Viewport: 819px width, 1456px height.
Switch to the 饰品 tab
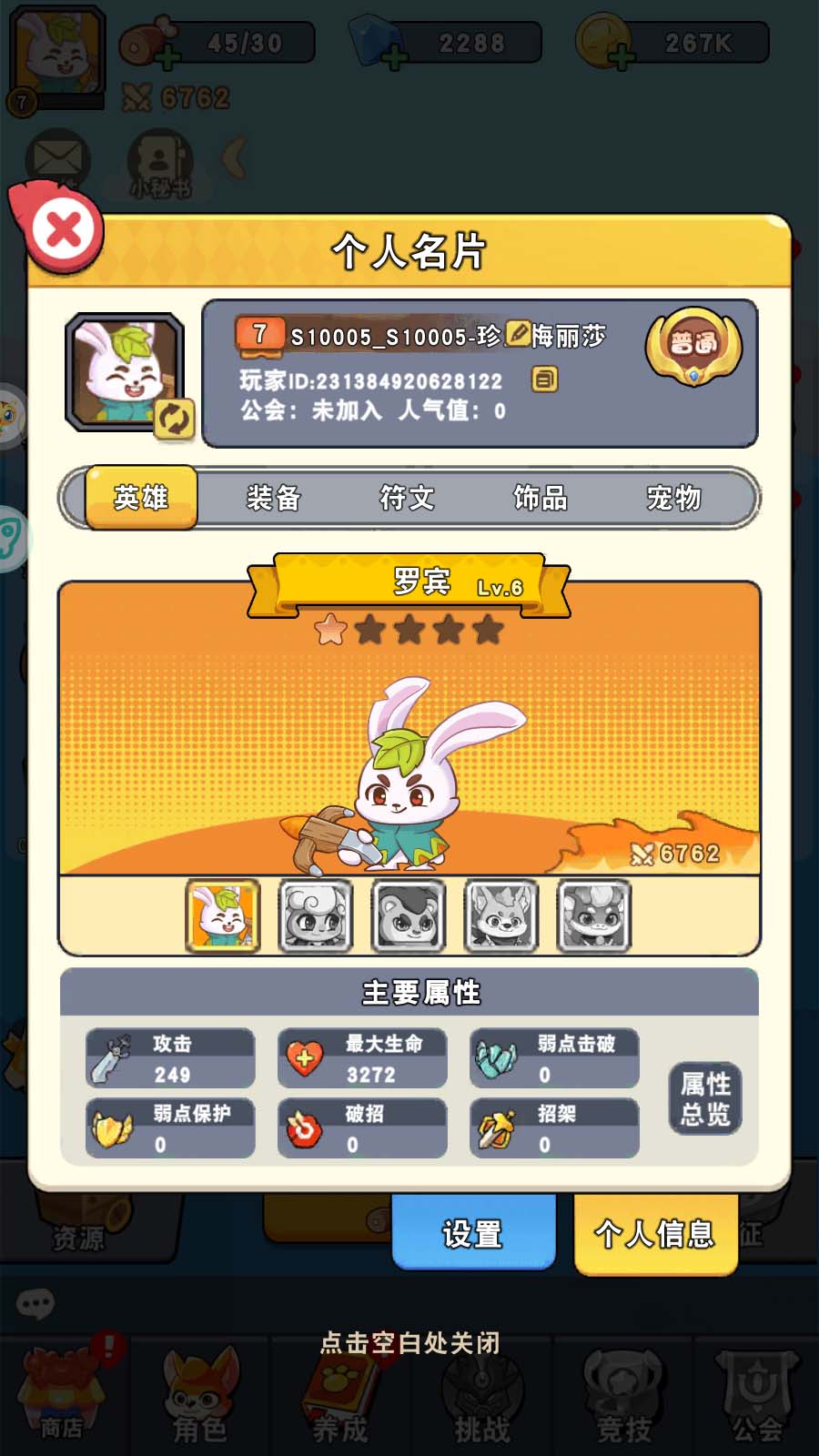(x=541, y=498)
